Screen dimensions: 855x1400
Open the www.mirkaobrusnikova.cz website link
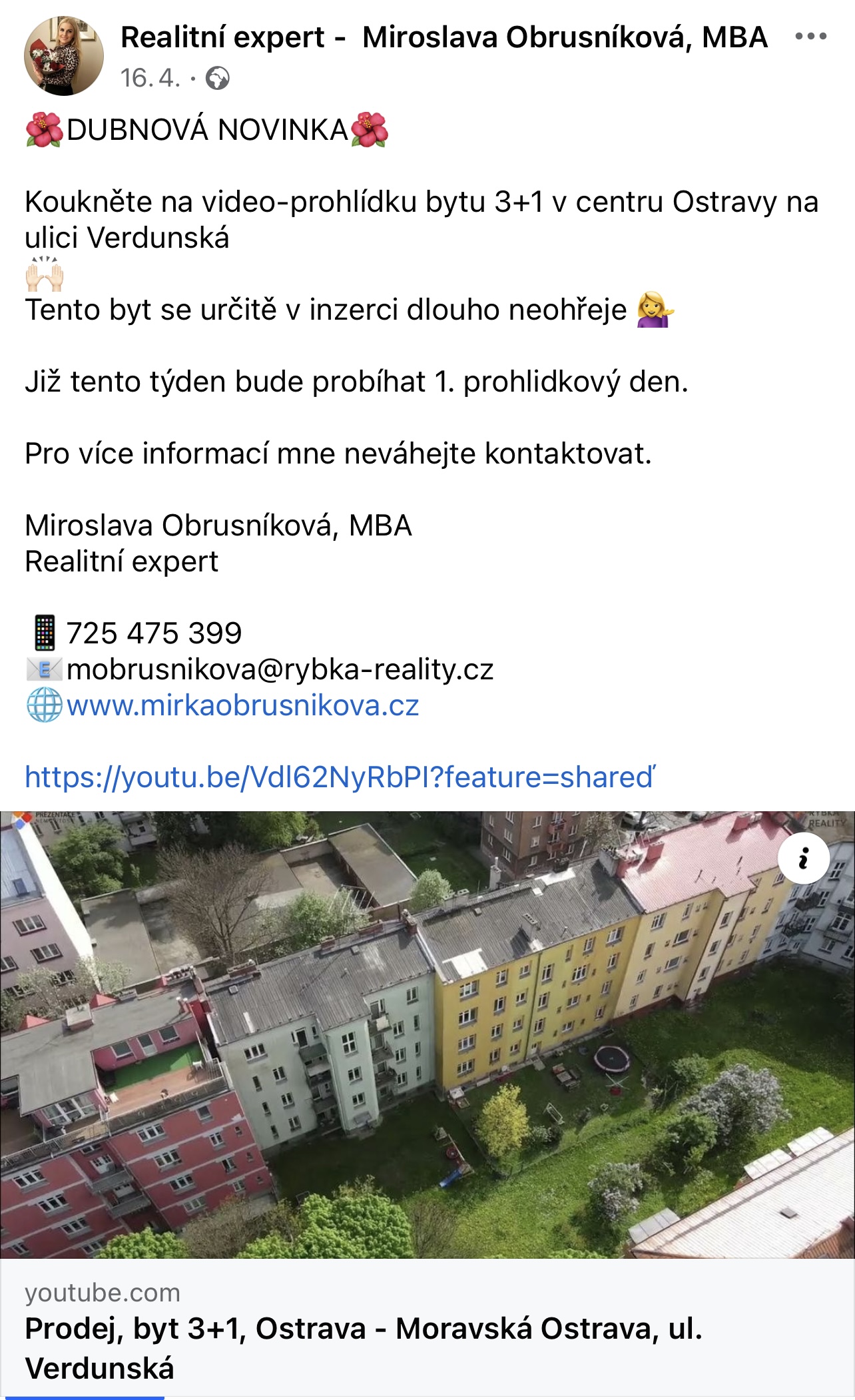(x=242, y=705)
